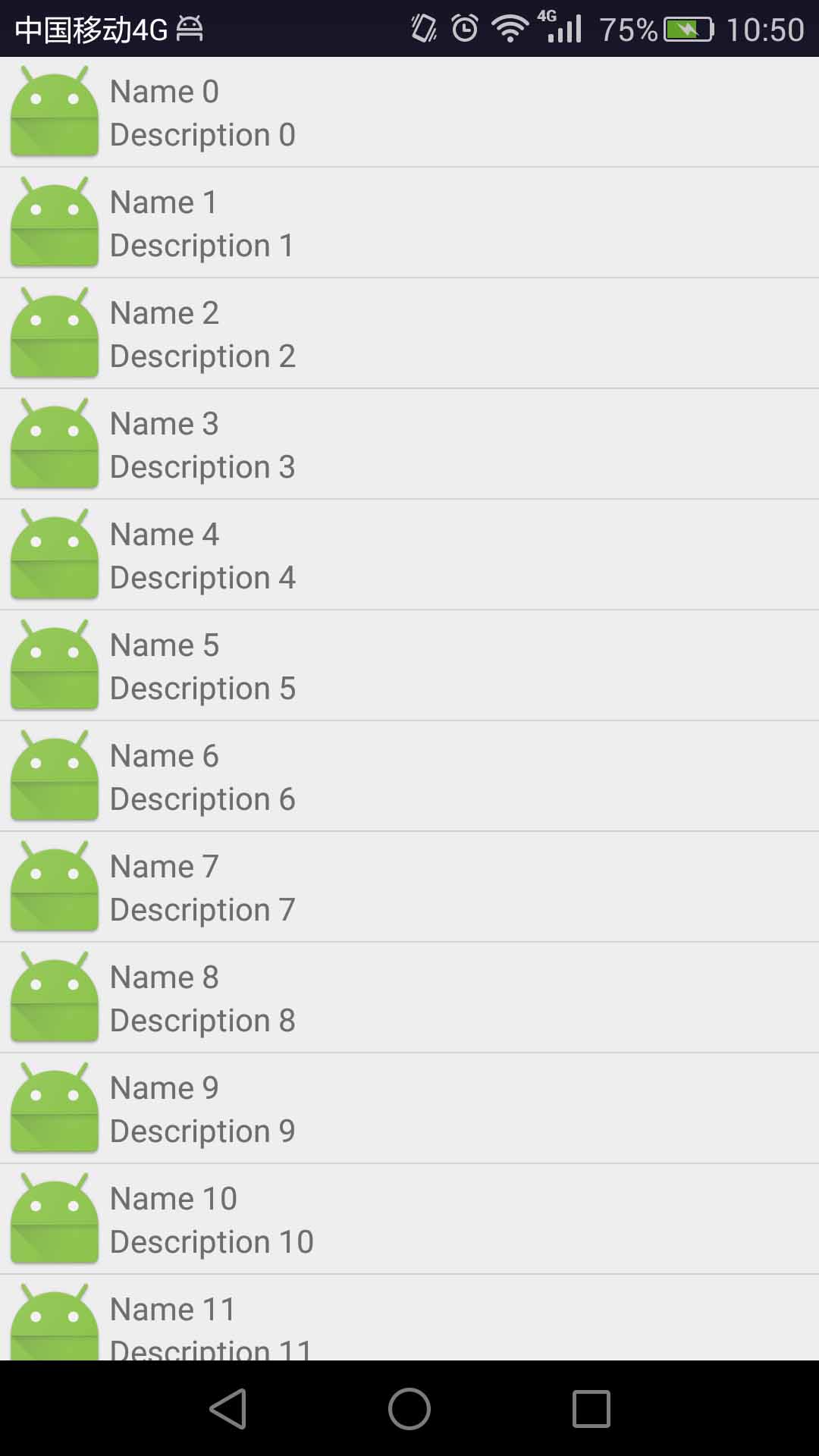Choose the Name 4 item

coord(409,555)
